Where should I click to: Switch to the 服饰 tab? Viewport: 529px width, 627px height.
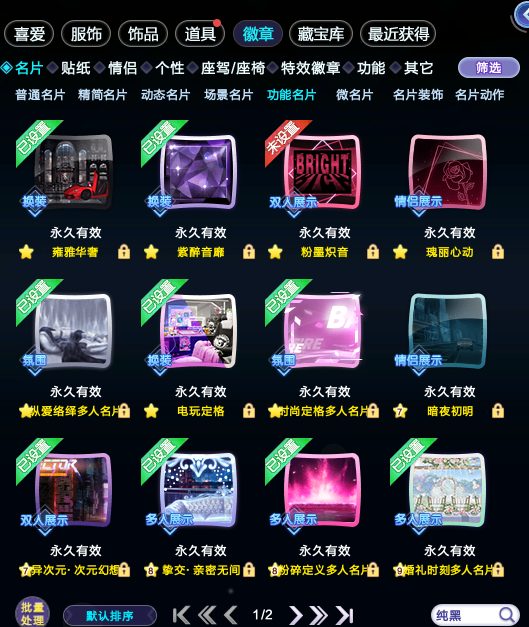tap(86, 34)
